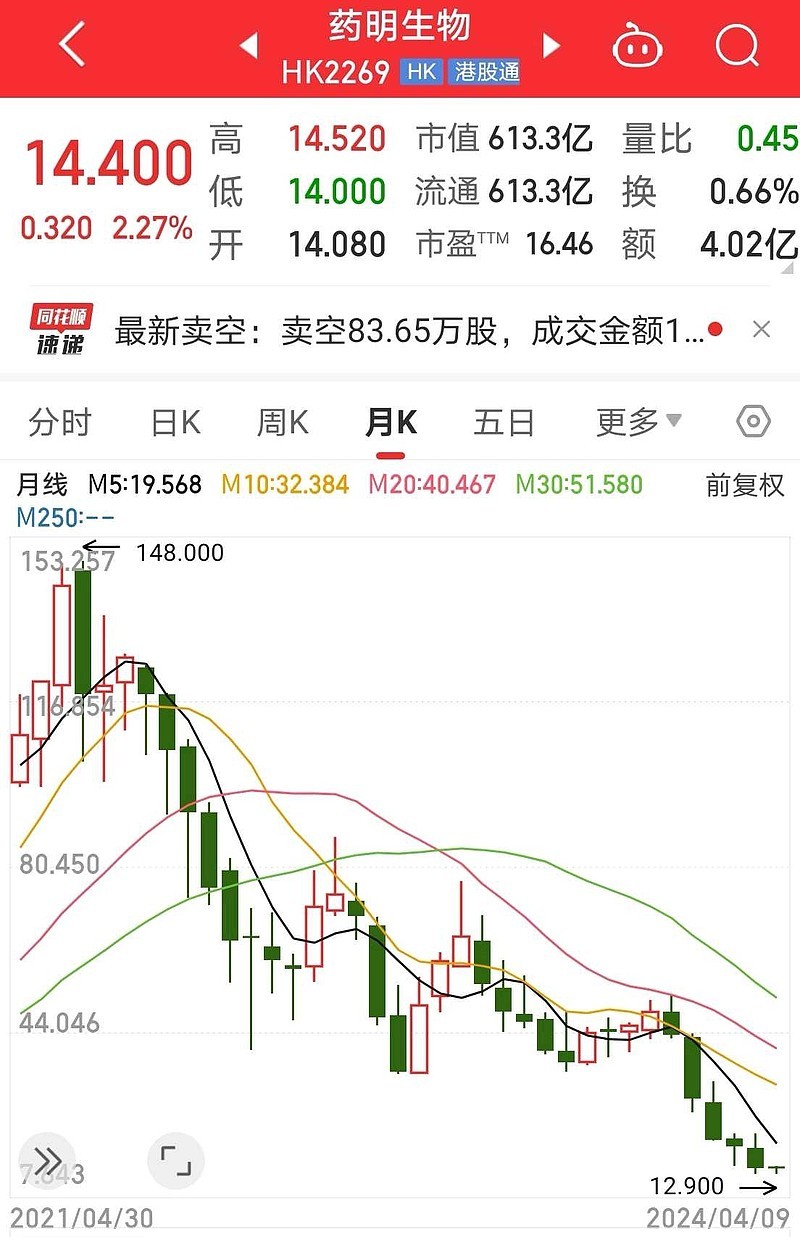
Task: Tap the double-arrow expand button on chart
Action: tap(47, 1161)
